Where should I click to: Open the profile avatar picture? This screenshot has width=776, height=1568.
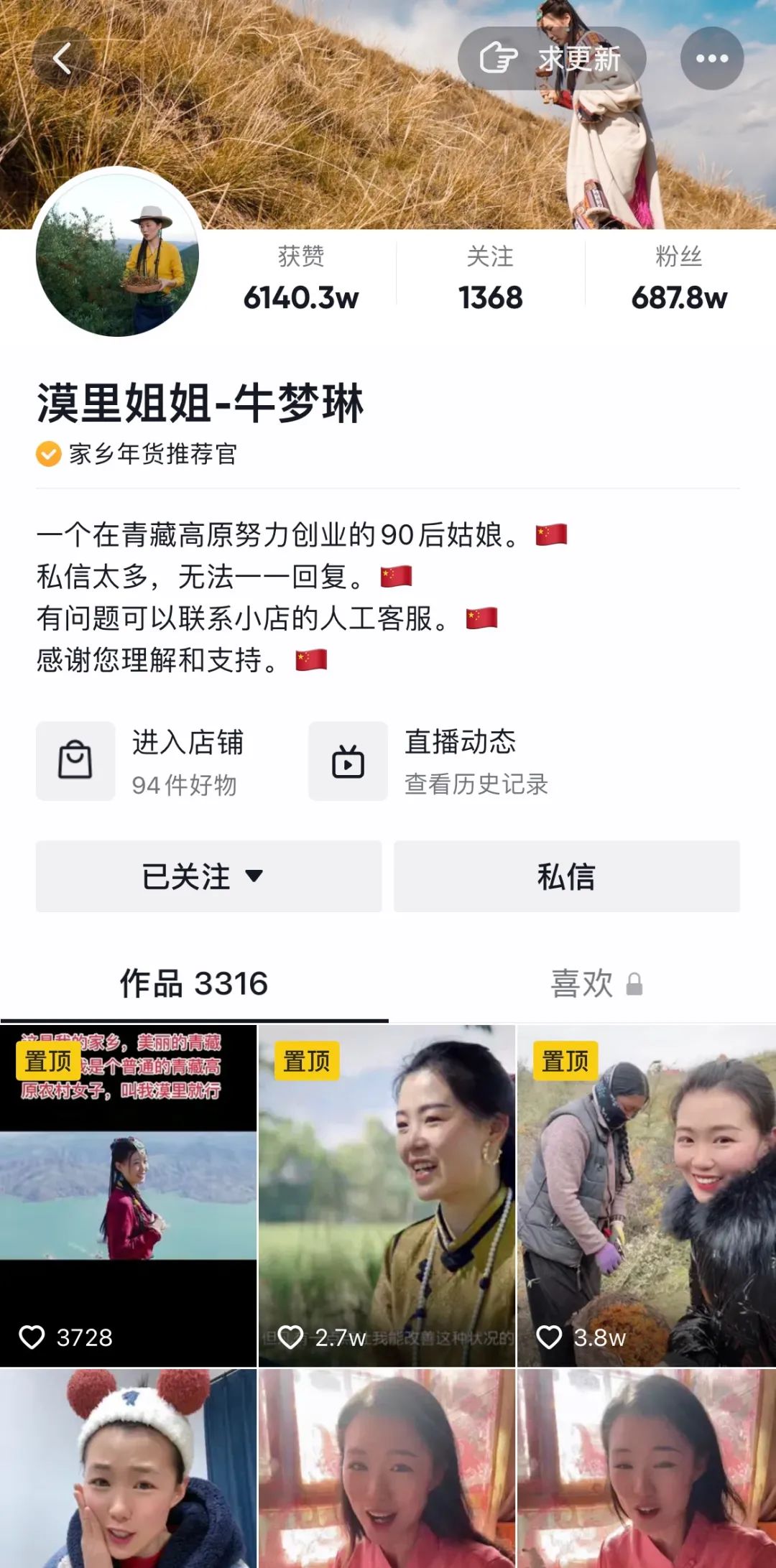point(117,255)
